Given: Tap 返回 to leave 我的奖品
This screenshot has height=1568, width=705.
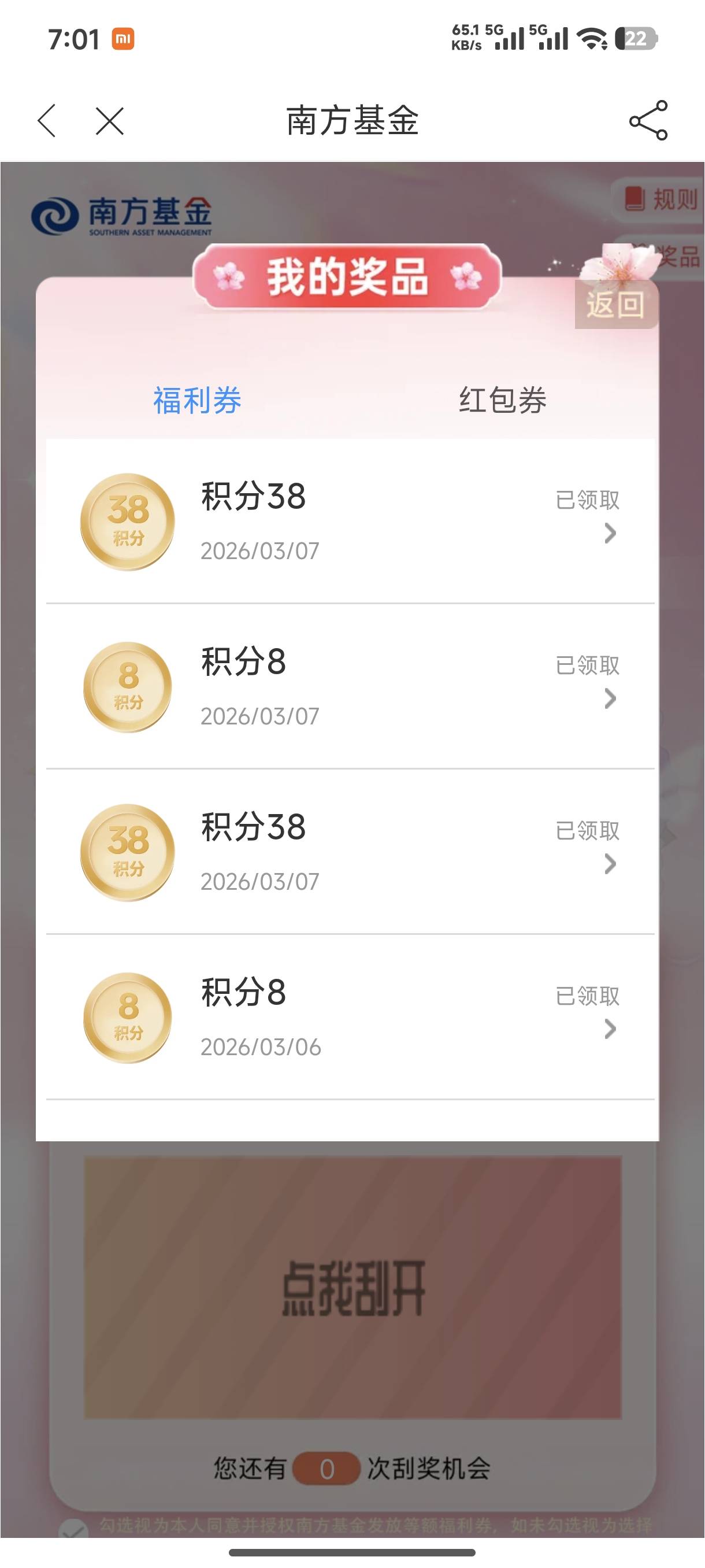Looking at the screenshot, I should click(x=615, y=304).
